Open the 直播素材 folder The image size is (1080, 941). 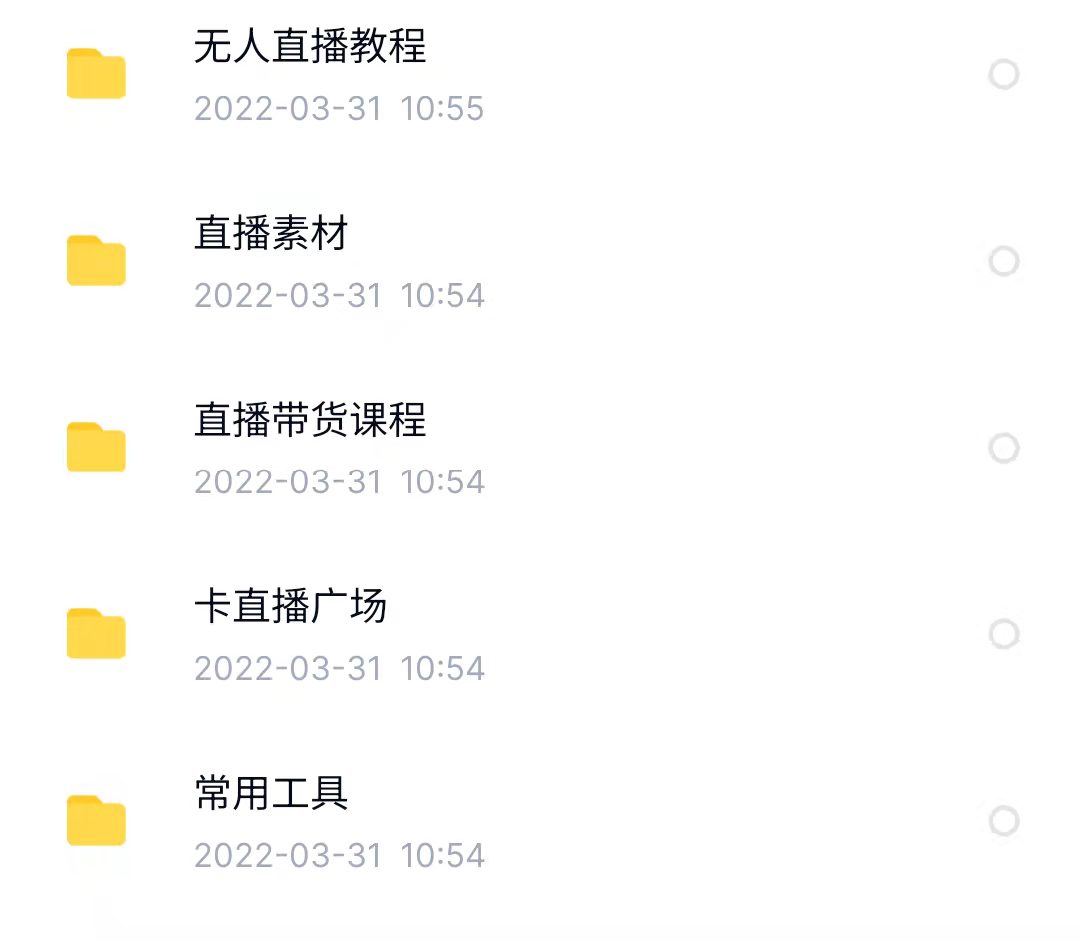coord(271,234)
